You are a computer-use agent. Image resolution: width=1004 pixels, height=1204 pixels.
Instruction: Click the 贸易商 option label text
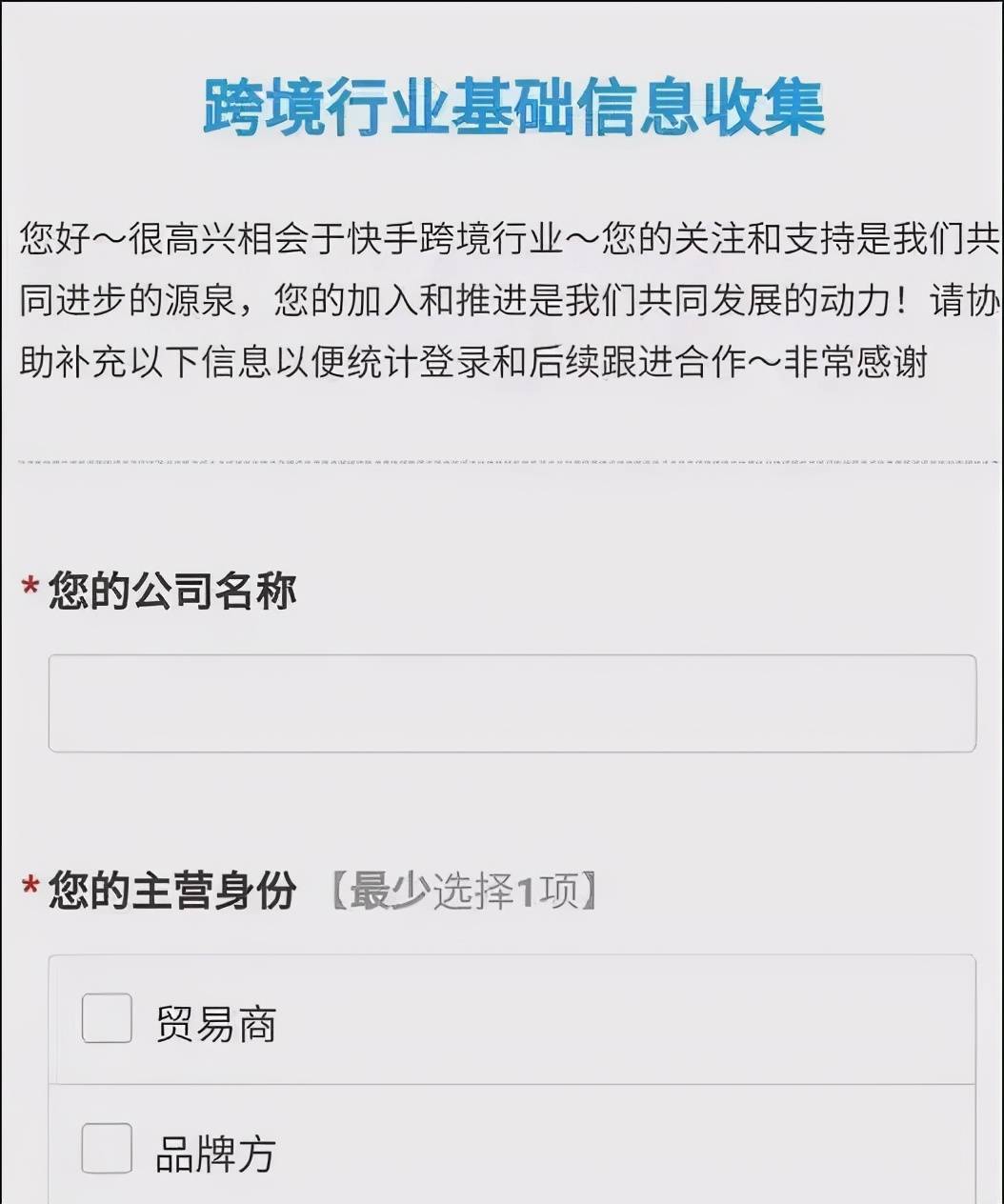(x=215, y=1024)
